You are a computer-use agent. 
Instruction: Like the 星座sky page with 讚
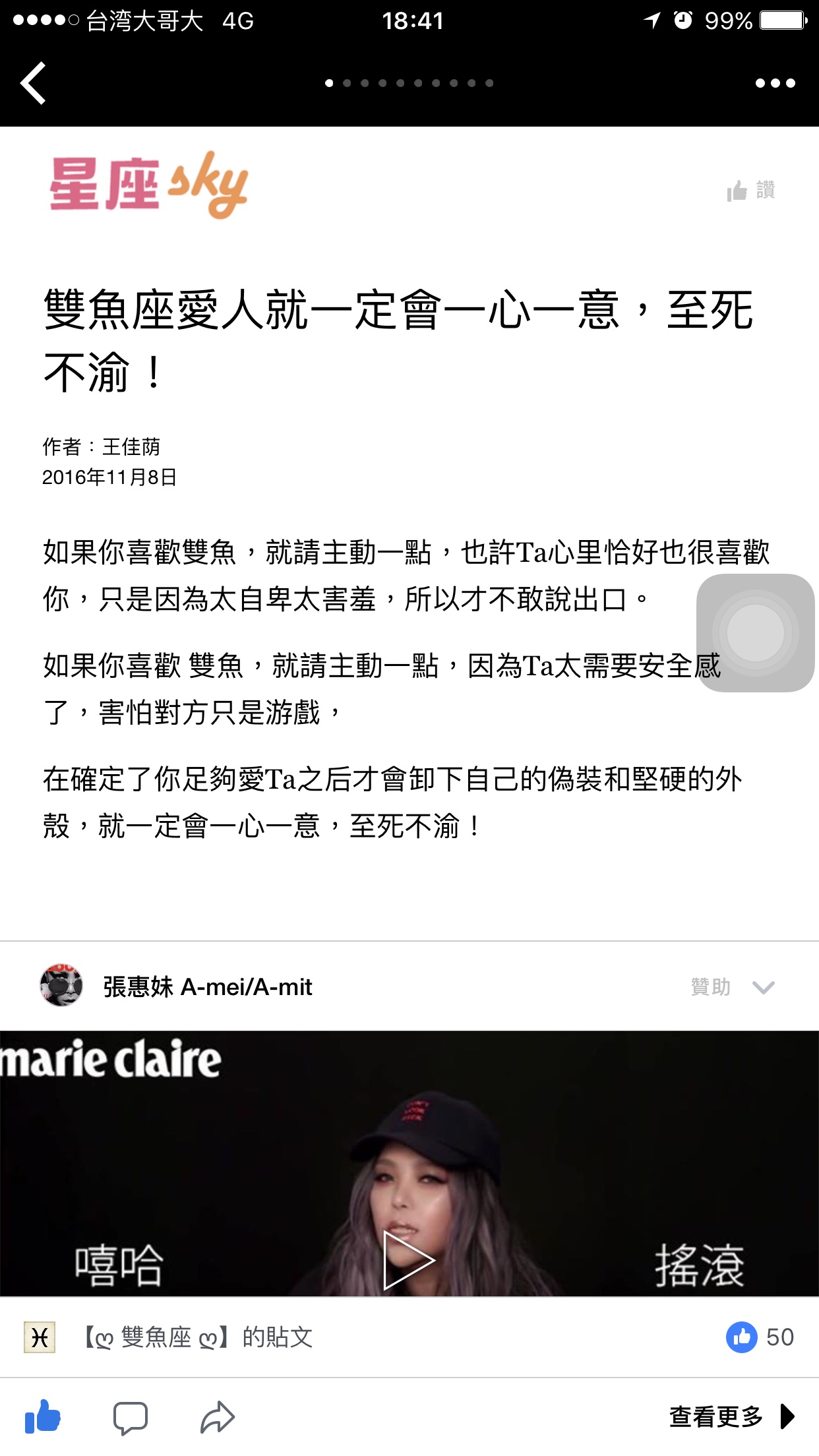point(751,191)
